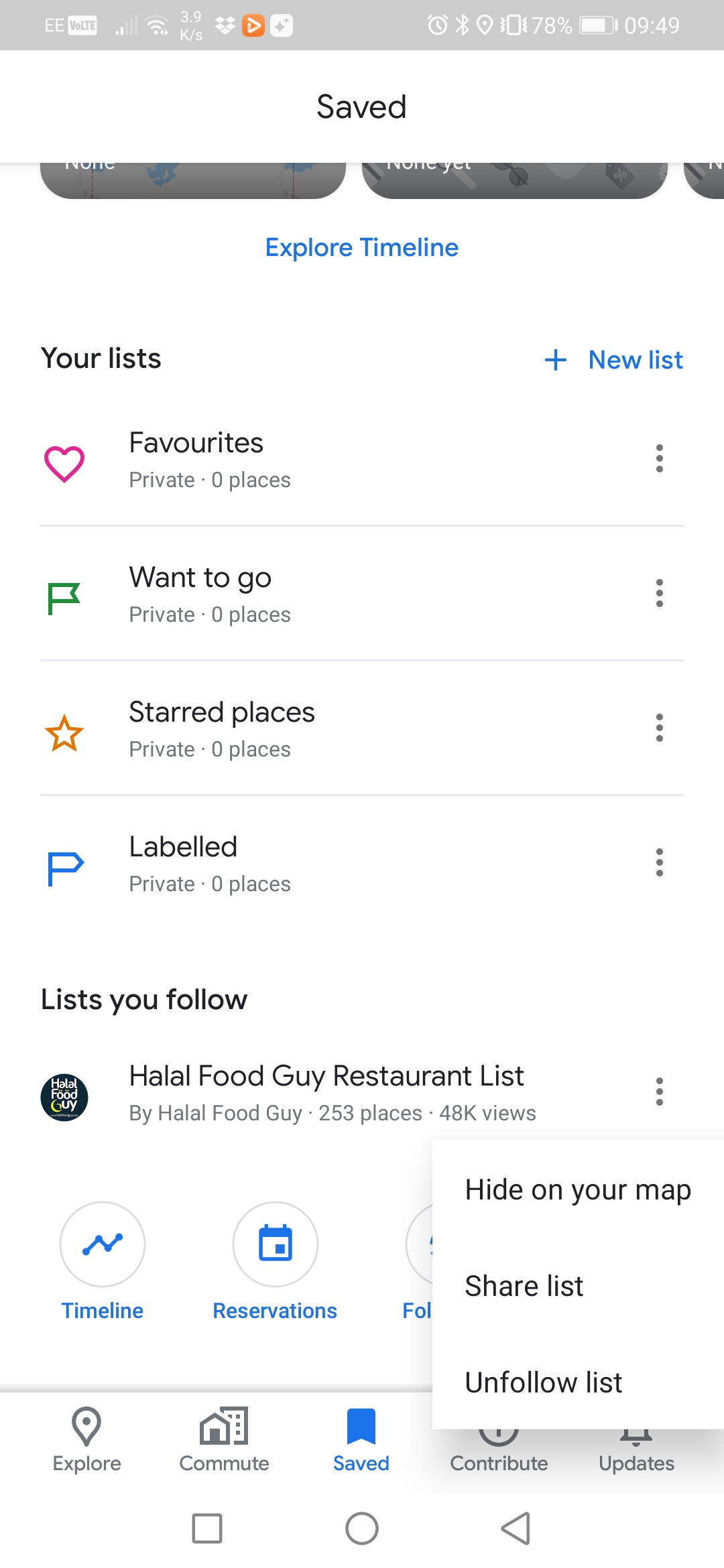Image resolution: width=724 pixels, height=1568 pixels.
Task: Go to the system home screen
Action: pyautogui.click(x=362, y=1528)
